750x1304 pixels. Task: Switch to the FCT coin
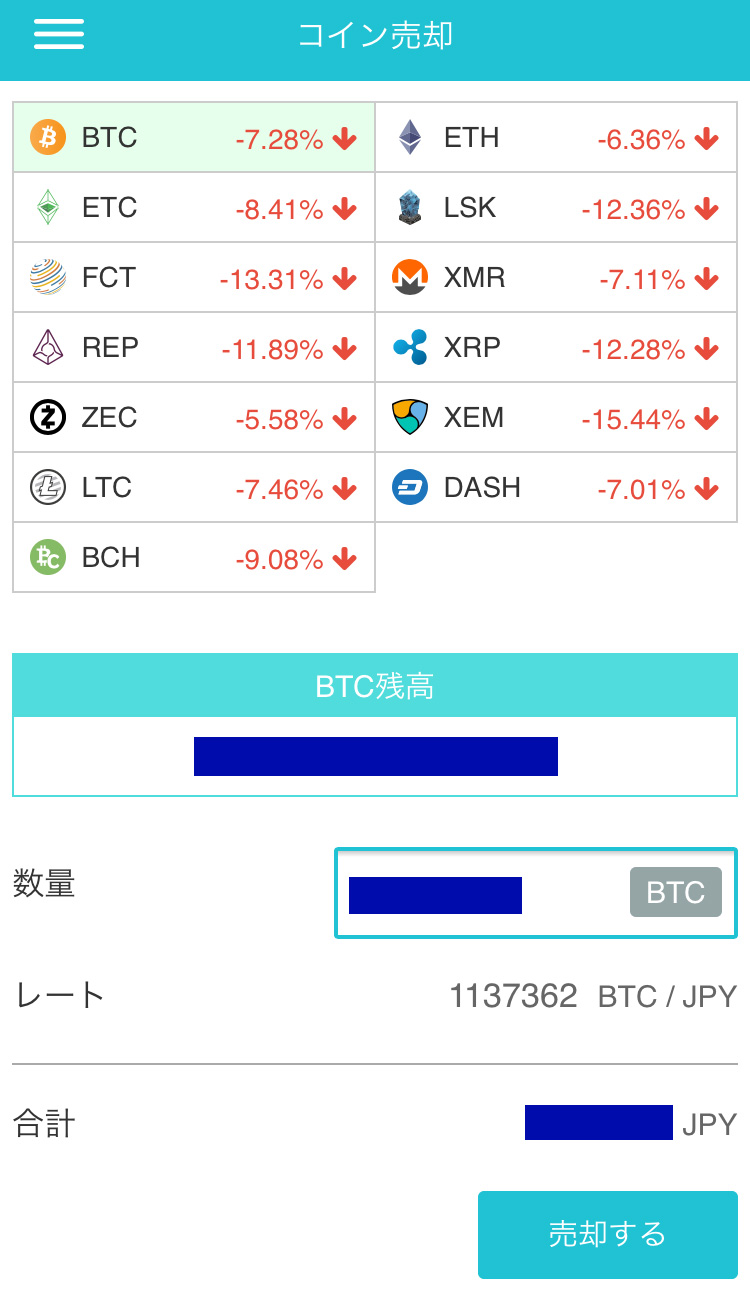194,277
